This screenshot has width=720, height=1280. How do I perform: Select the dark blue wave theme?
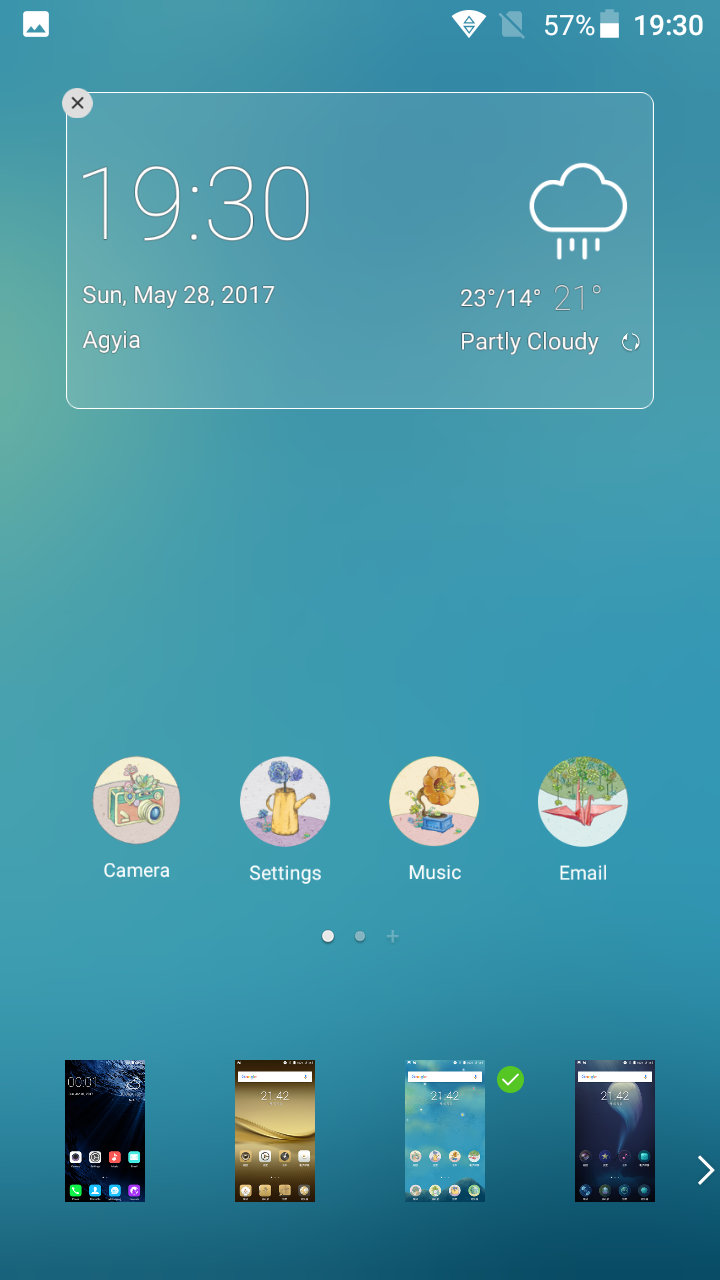coord(105,1130)
